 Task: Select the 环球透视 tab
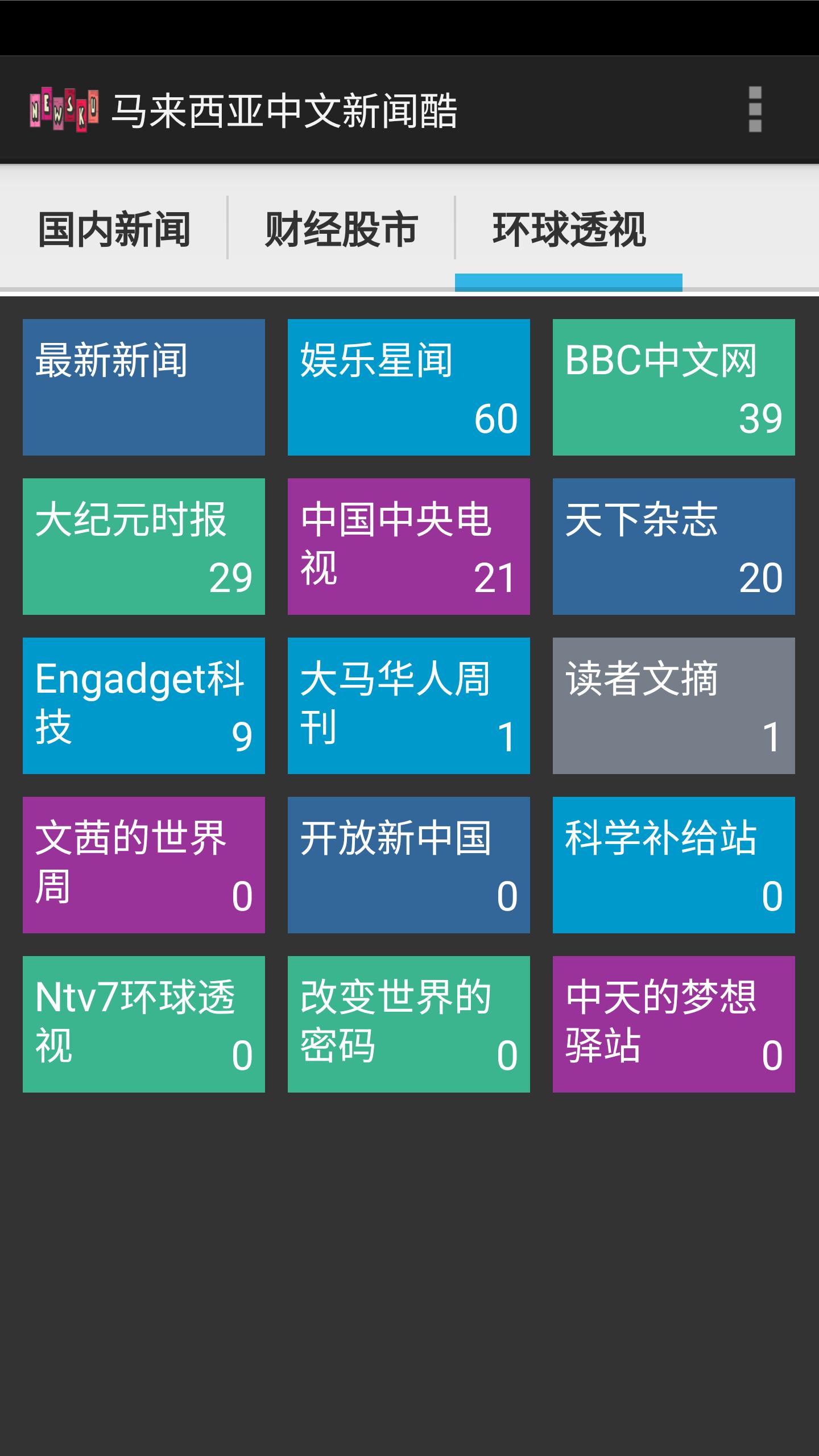[x=569, y=227]
